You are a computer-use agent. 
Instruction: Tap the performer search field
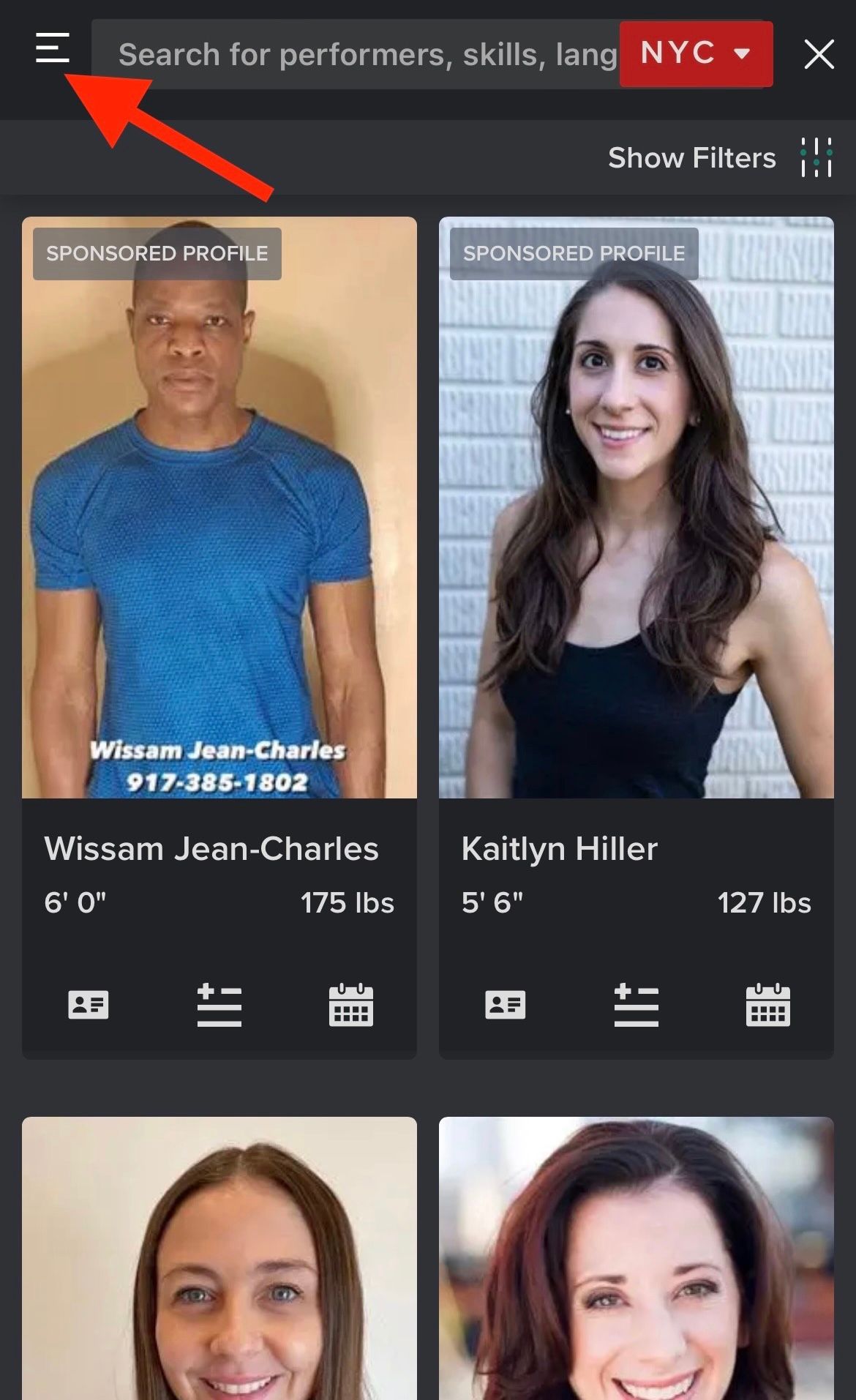coord(356,54)
